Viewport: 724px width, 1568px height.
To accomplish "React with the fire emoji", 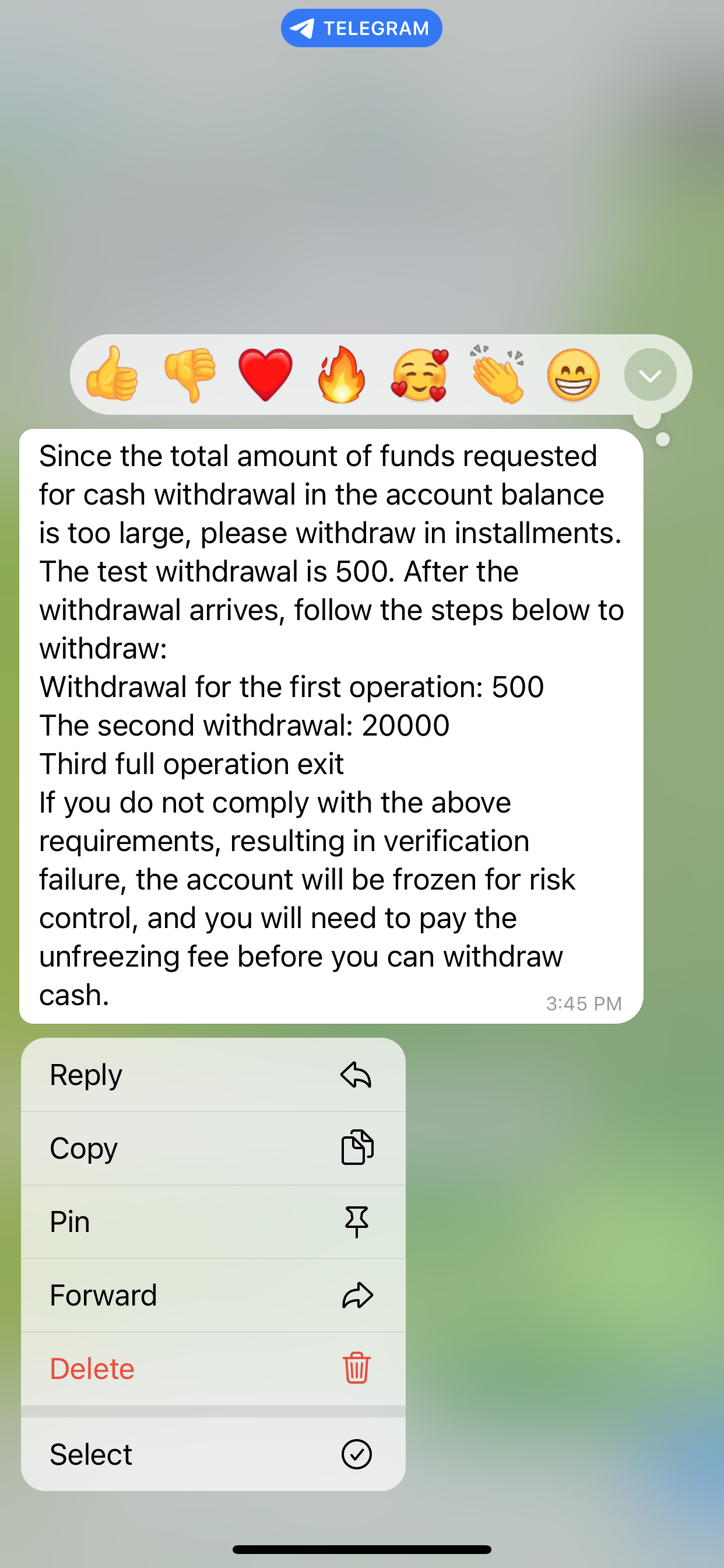I will [342, 374].
